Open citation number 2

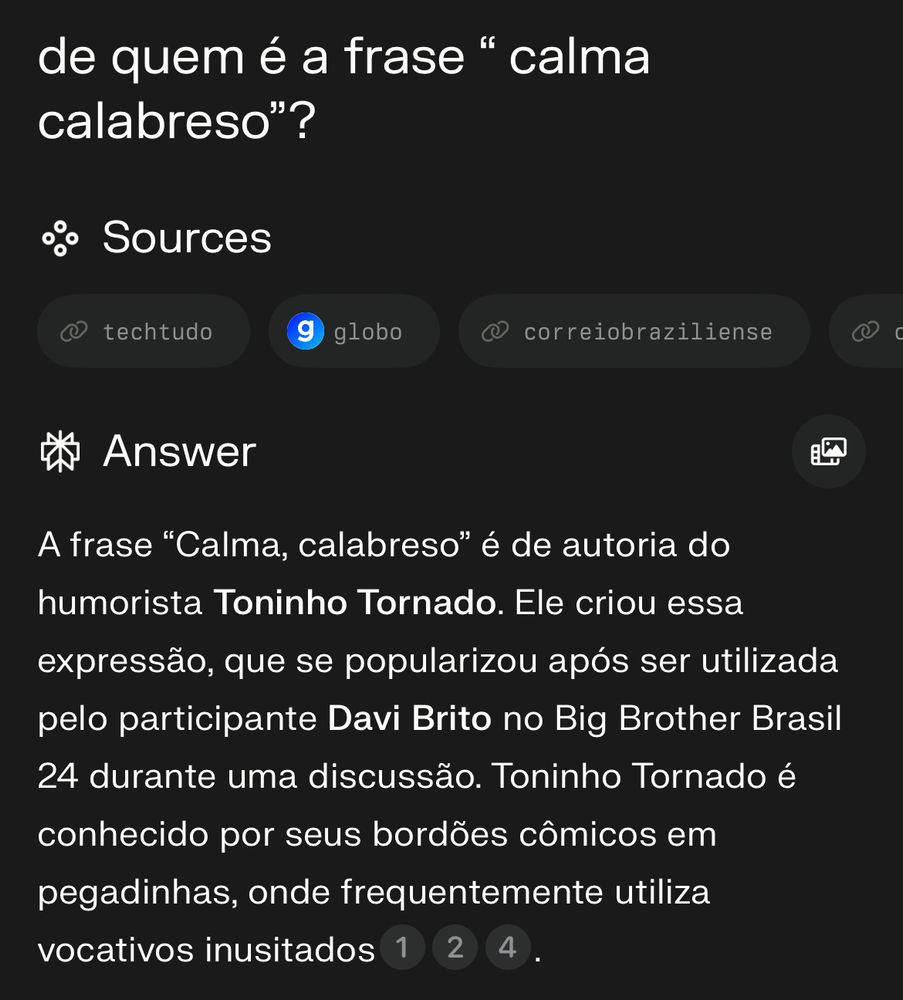pyautogui.click(x=455, y=947)
